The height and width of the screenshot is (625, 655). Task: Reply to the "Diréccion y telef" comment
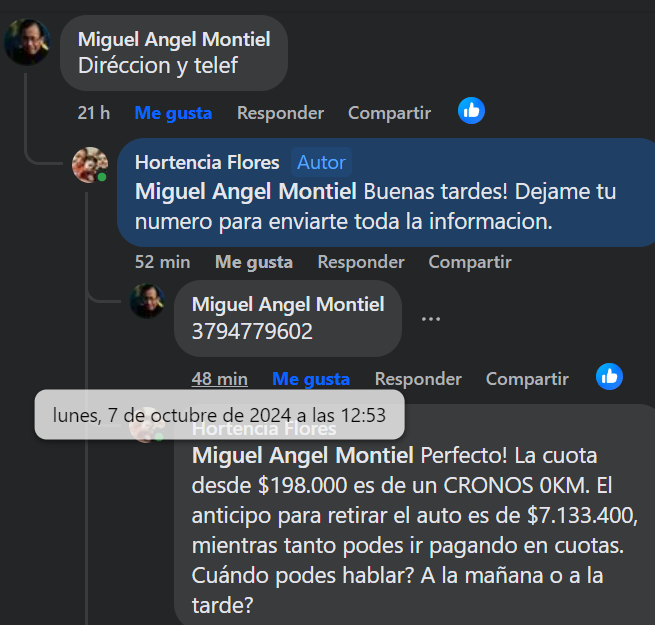point(280,113)
